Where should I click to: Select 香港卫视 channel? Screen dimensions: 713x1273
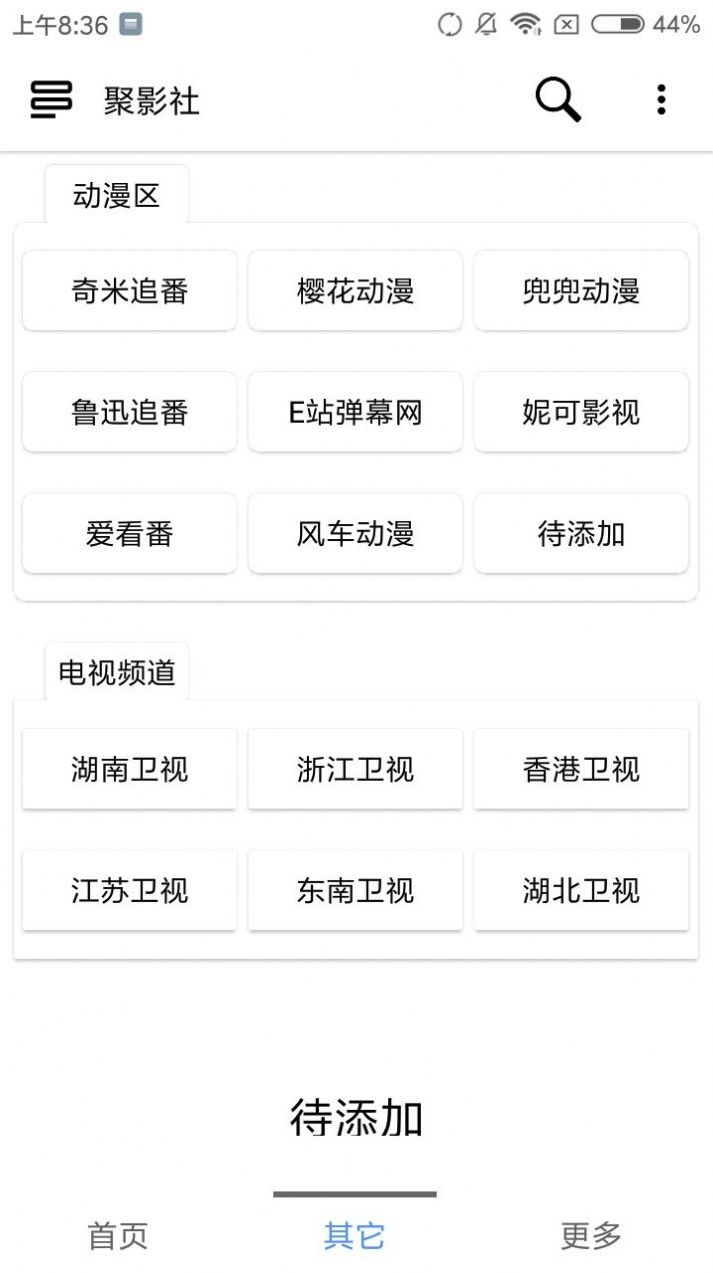click(x=581, y=769)
